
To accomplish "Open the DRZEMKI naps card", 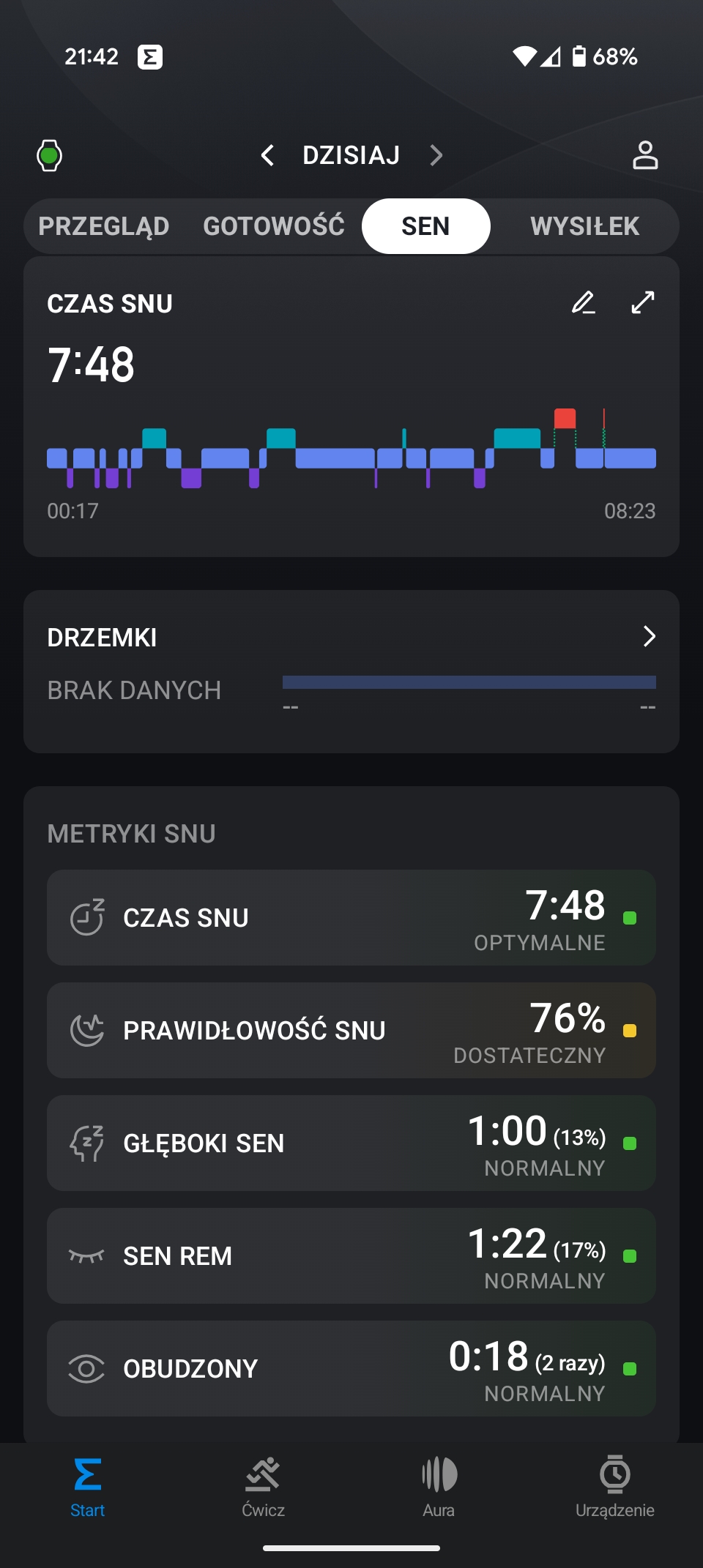I will click(351, 671).
